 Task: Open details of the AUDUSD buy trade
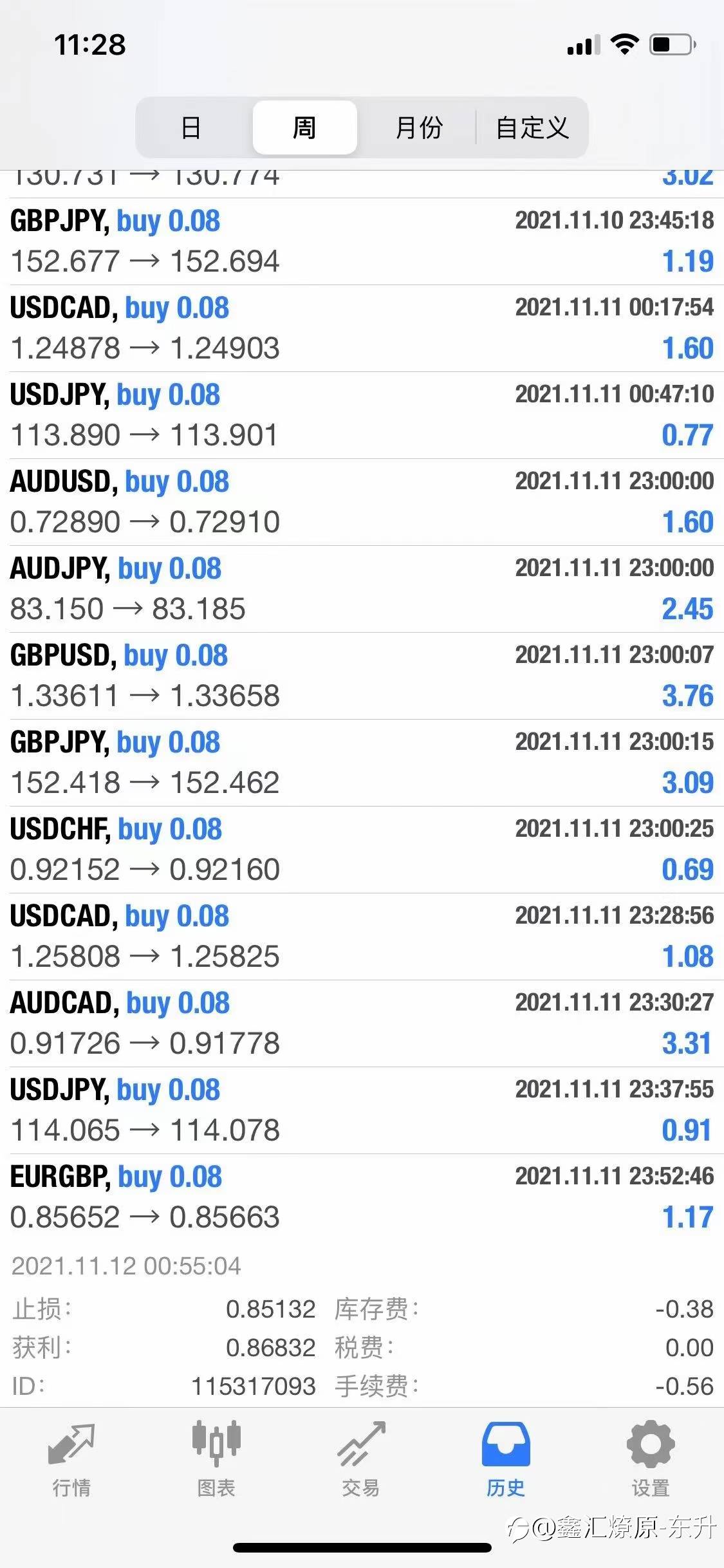[x=362, y=502]
